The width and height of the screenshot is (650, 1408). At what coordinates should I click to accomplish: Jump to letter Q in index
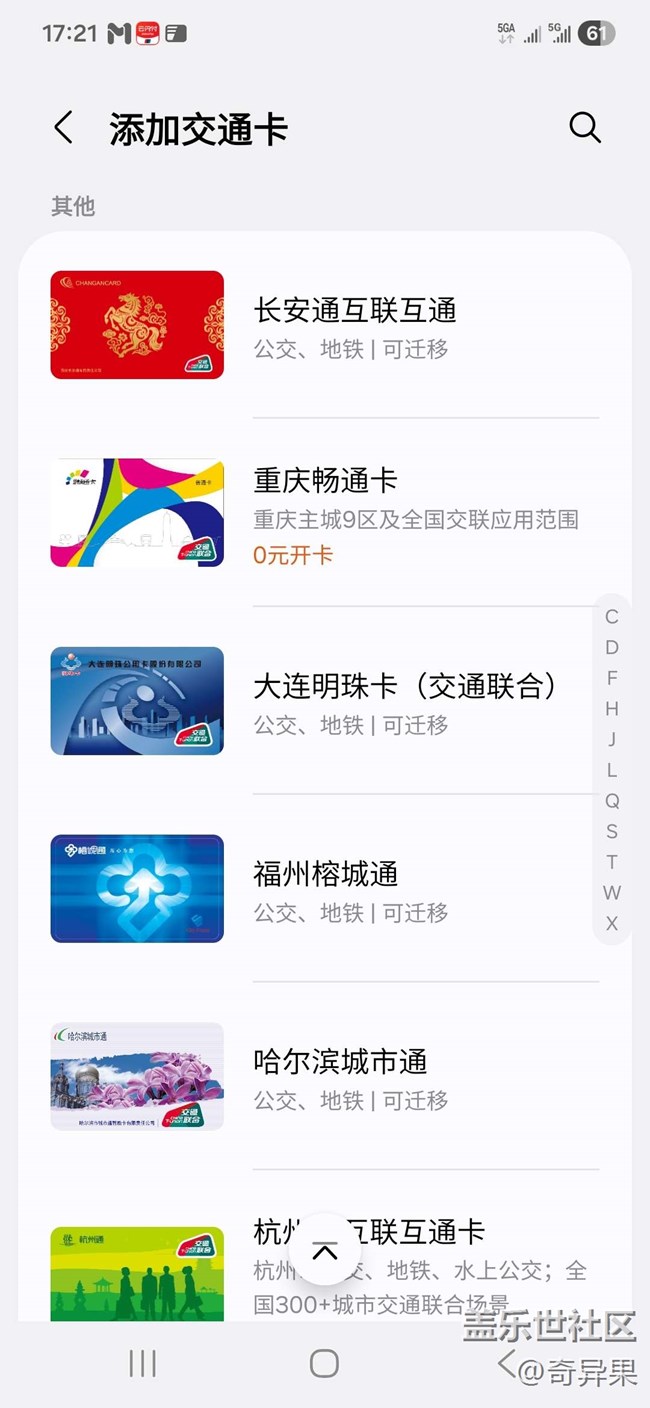(612, 801)
